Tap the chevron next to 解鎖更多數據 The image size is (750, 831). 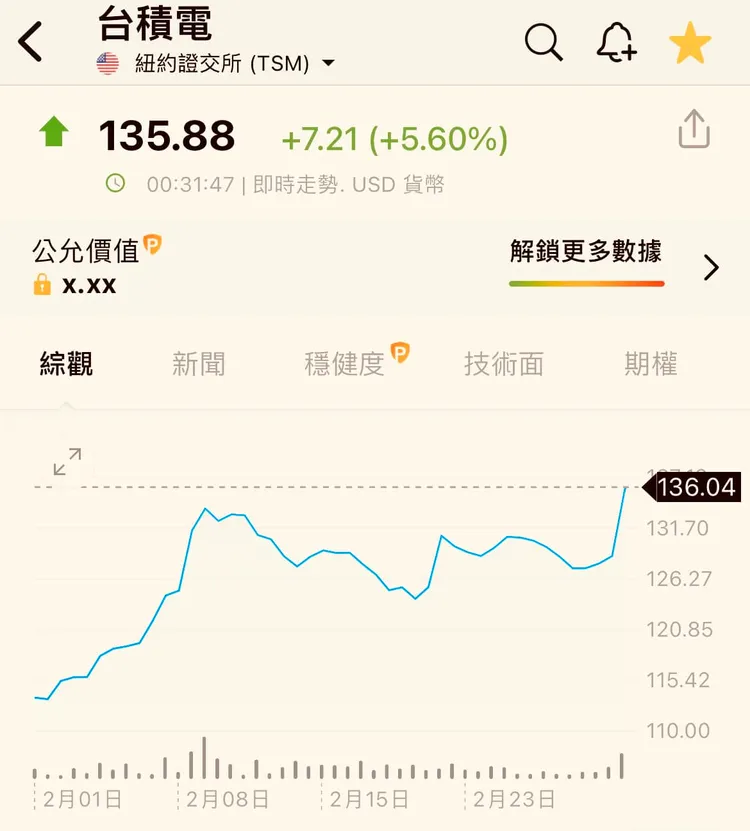pyautogui.click(x=712, y=267)
